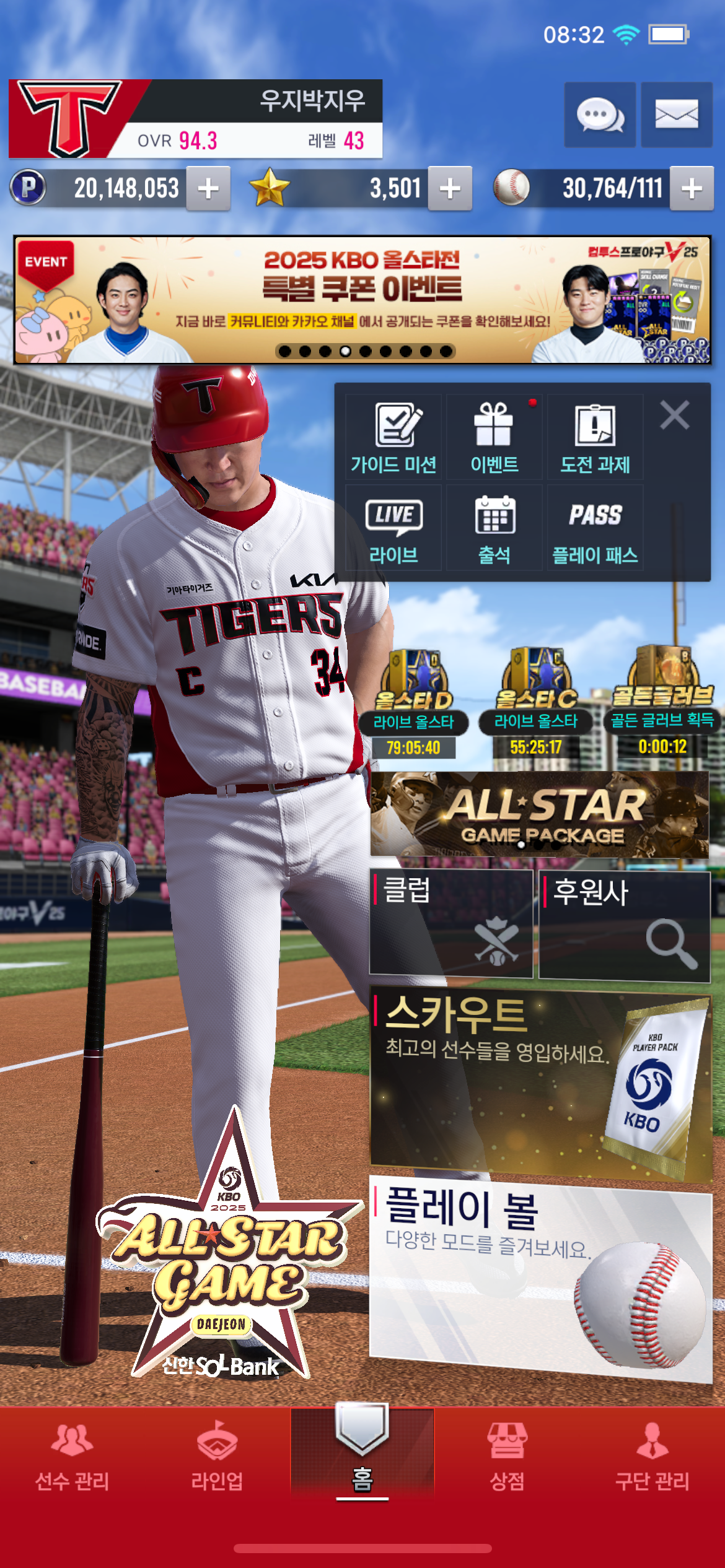Image resolution: width=725 pixels, height=1568 pixels.
Task: Open the All-Star Game Package banner
Action: 540,814
